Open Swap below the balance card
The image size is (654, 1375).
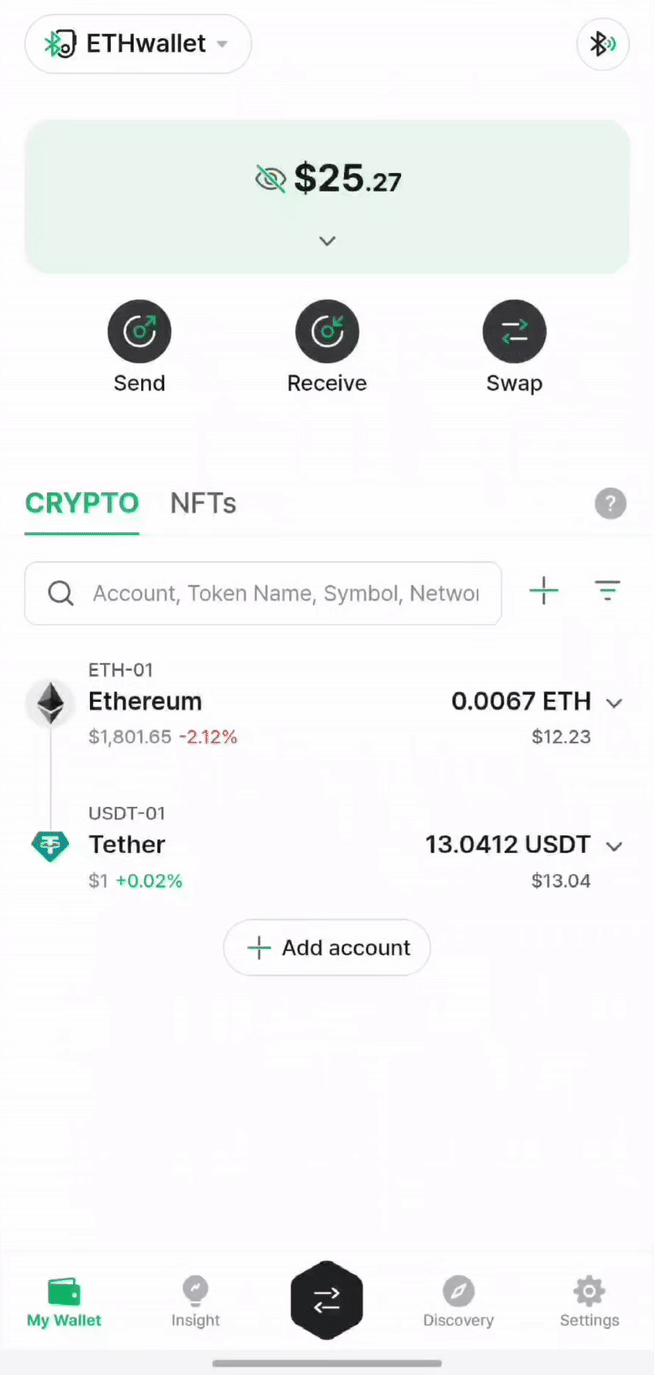tap(514, 332)
